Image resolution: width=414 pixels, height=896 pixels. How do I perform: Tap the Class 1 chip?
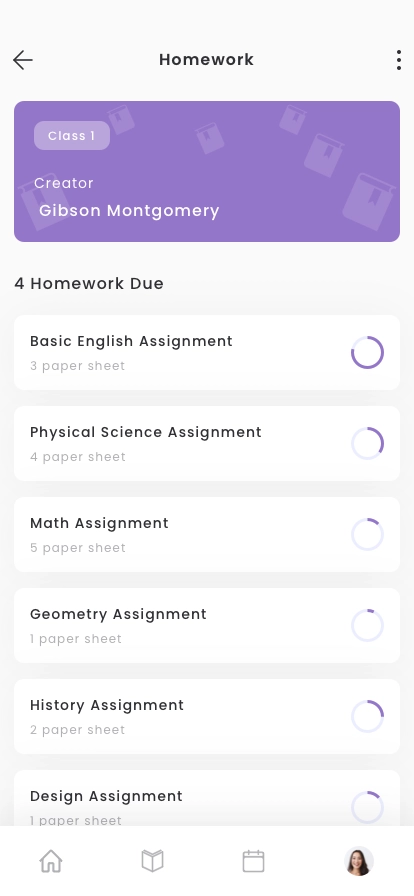click(x=72, y=135)
